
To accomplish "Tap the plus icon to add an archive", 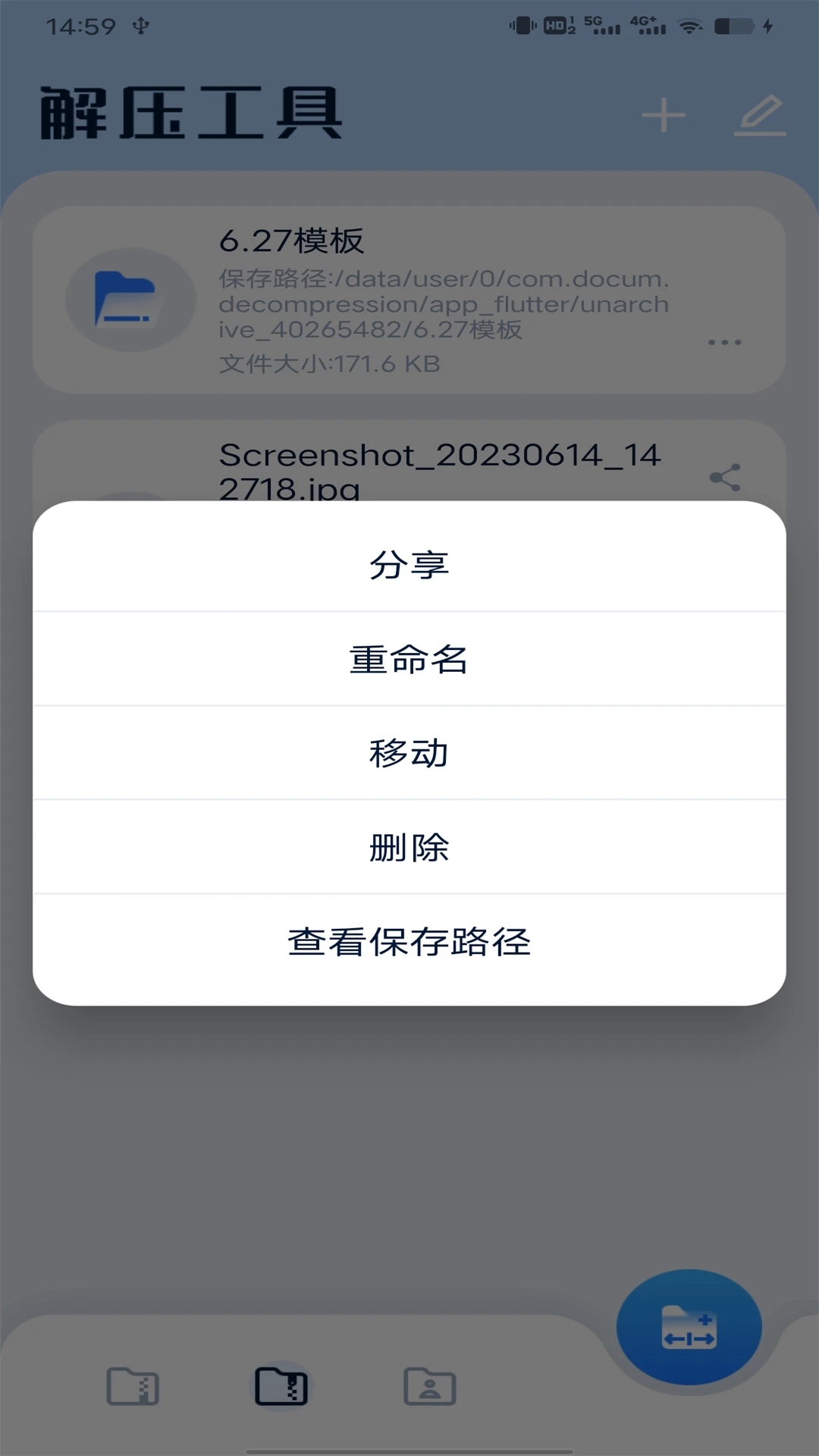I will [662, 115].
